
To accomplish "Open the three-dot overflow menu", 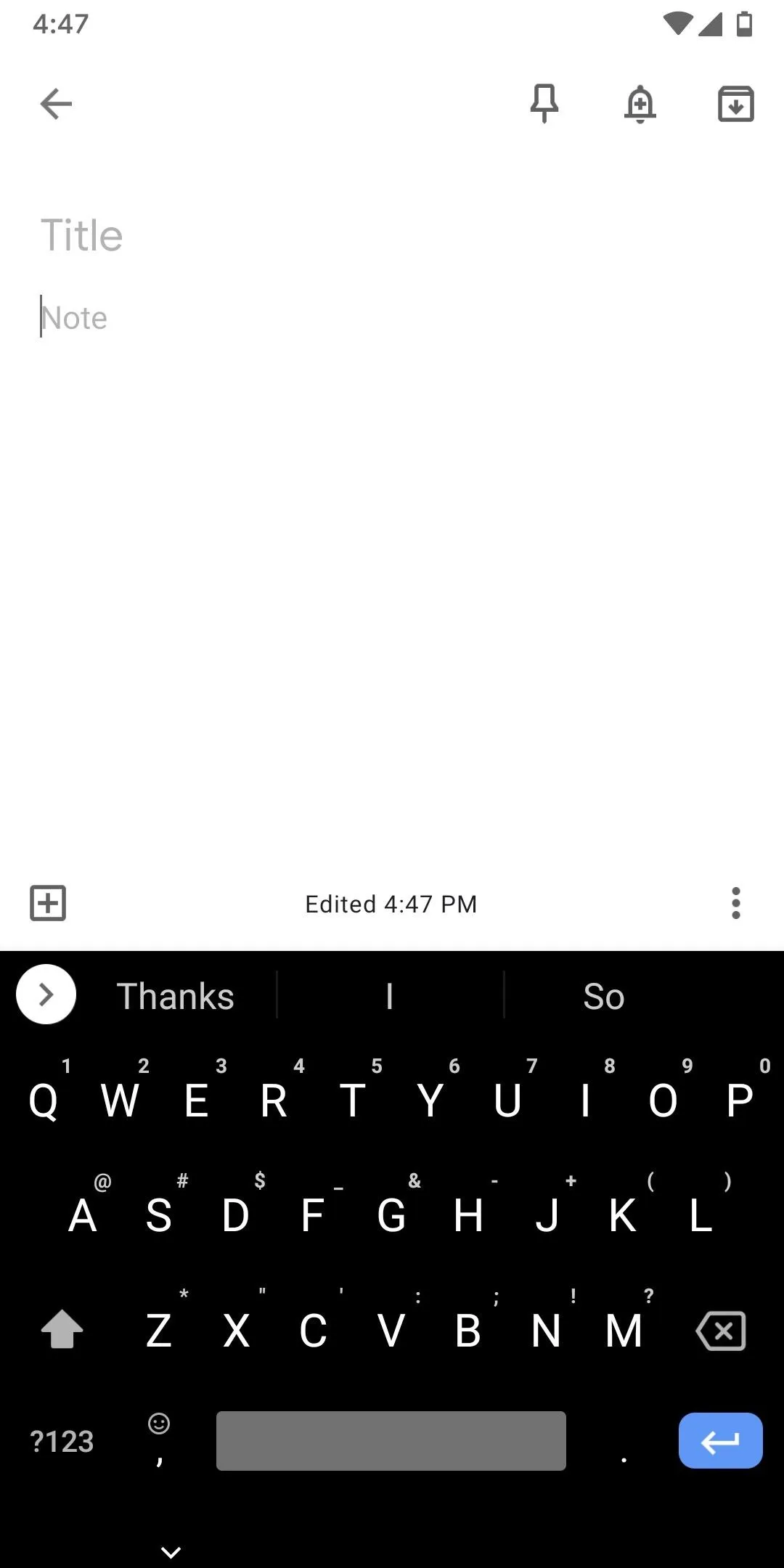I will [736, 903].
